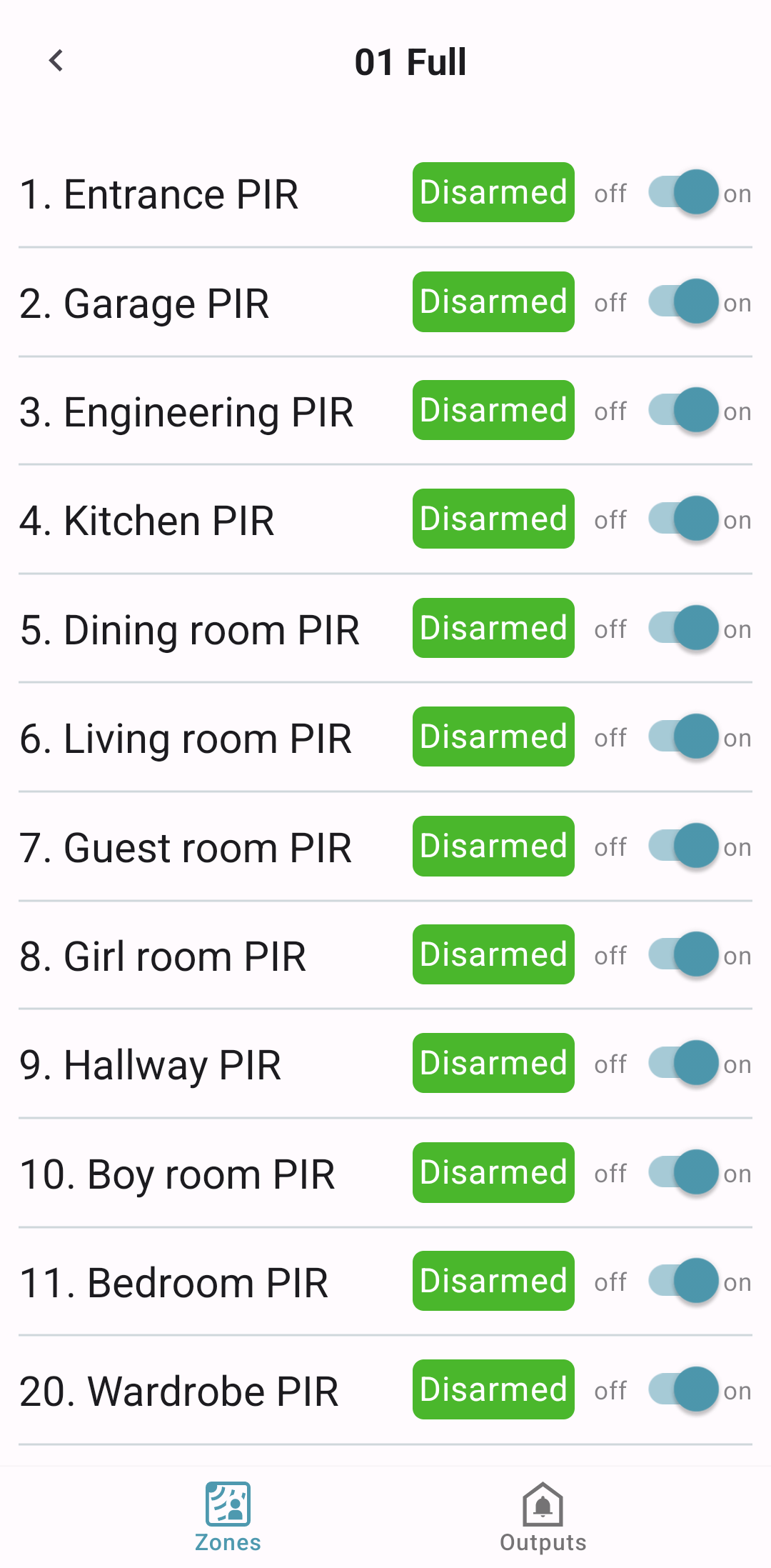Toggle the Bedroom PIR switch
The image size is (771, 1568).
click(683, 1281)
